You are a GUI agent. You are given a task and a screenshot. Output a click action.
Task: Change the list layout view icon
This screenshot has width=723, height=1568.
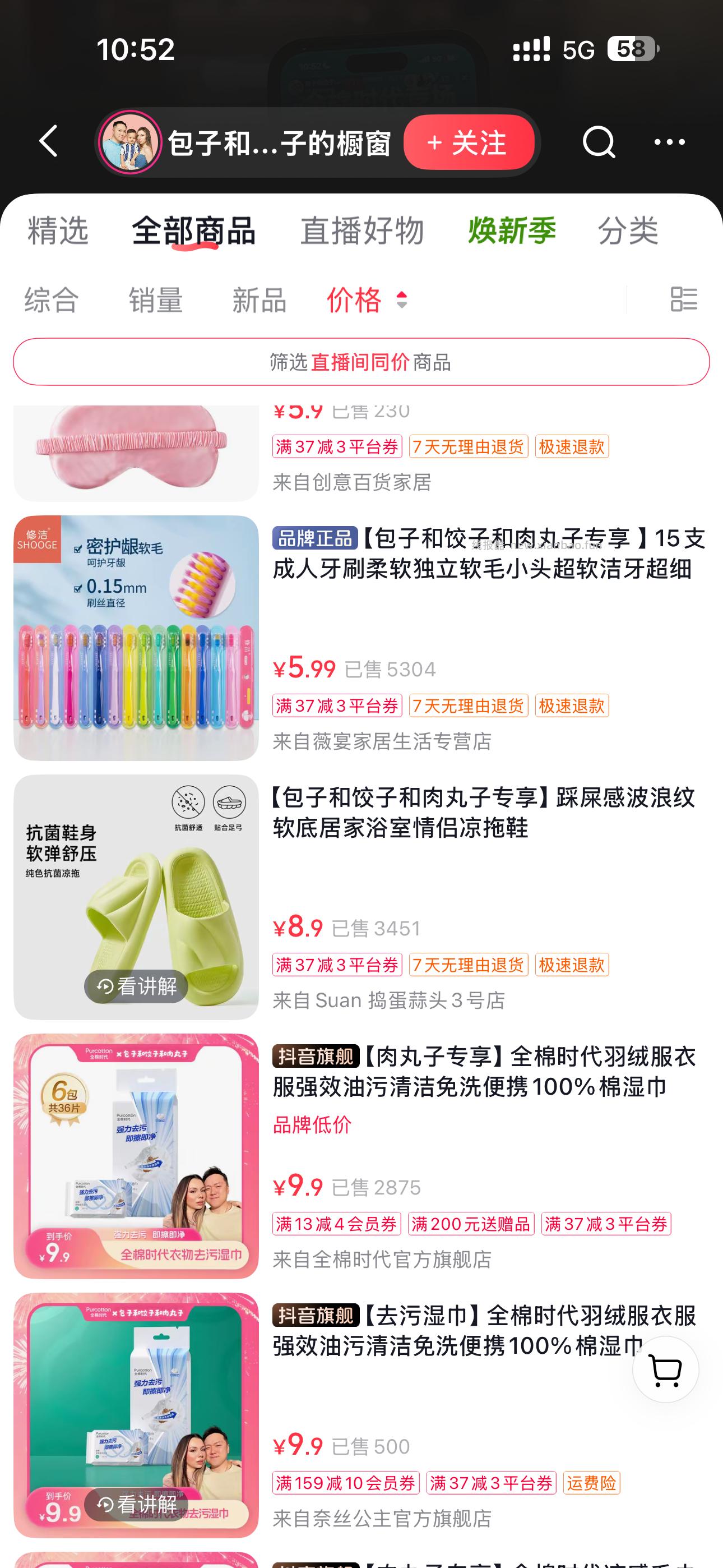tap(683, 299)
